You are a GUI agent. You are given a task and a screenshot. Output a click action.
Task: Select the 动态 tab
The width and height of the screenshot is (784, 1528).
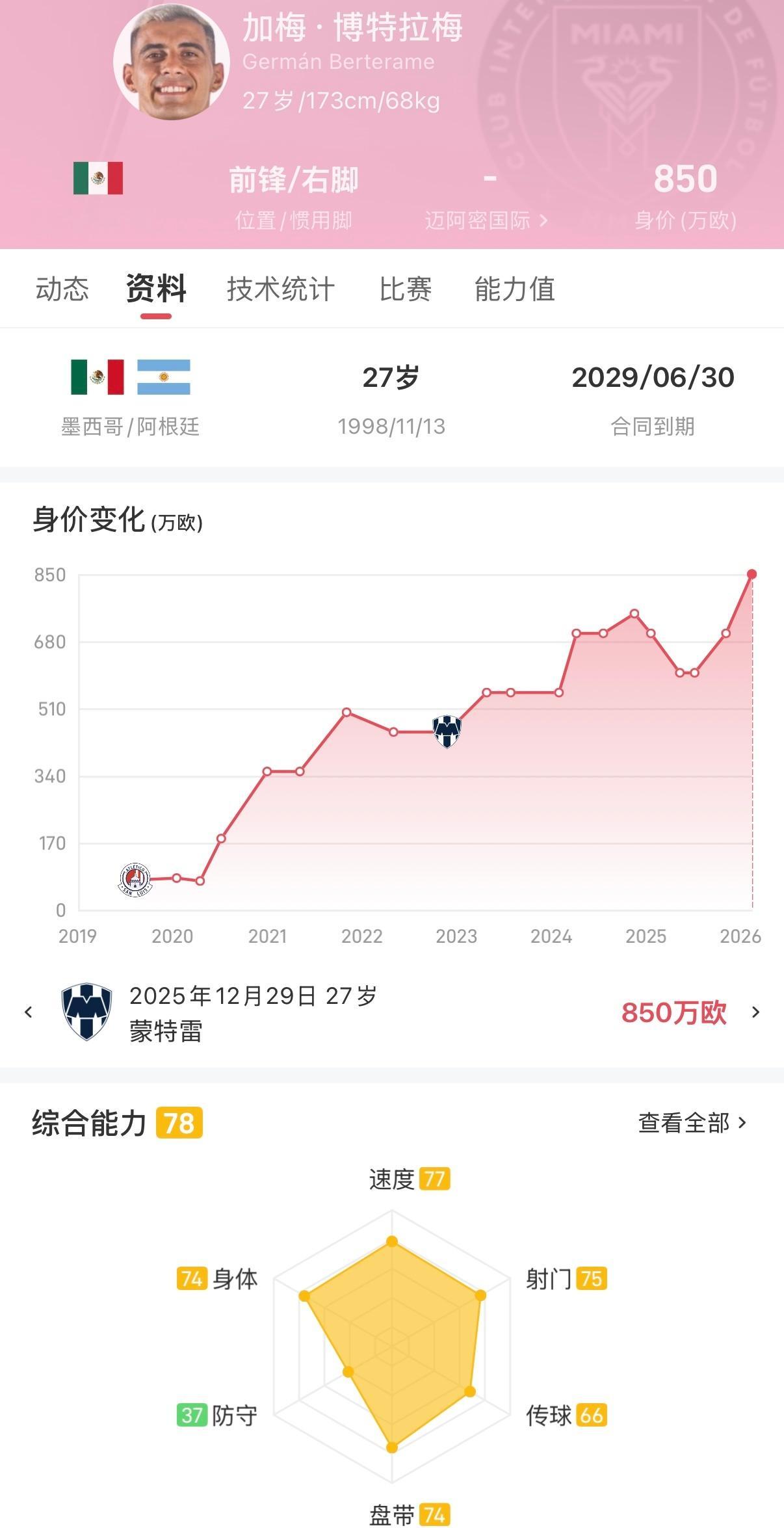click(63, 290)
